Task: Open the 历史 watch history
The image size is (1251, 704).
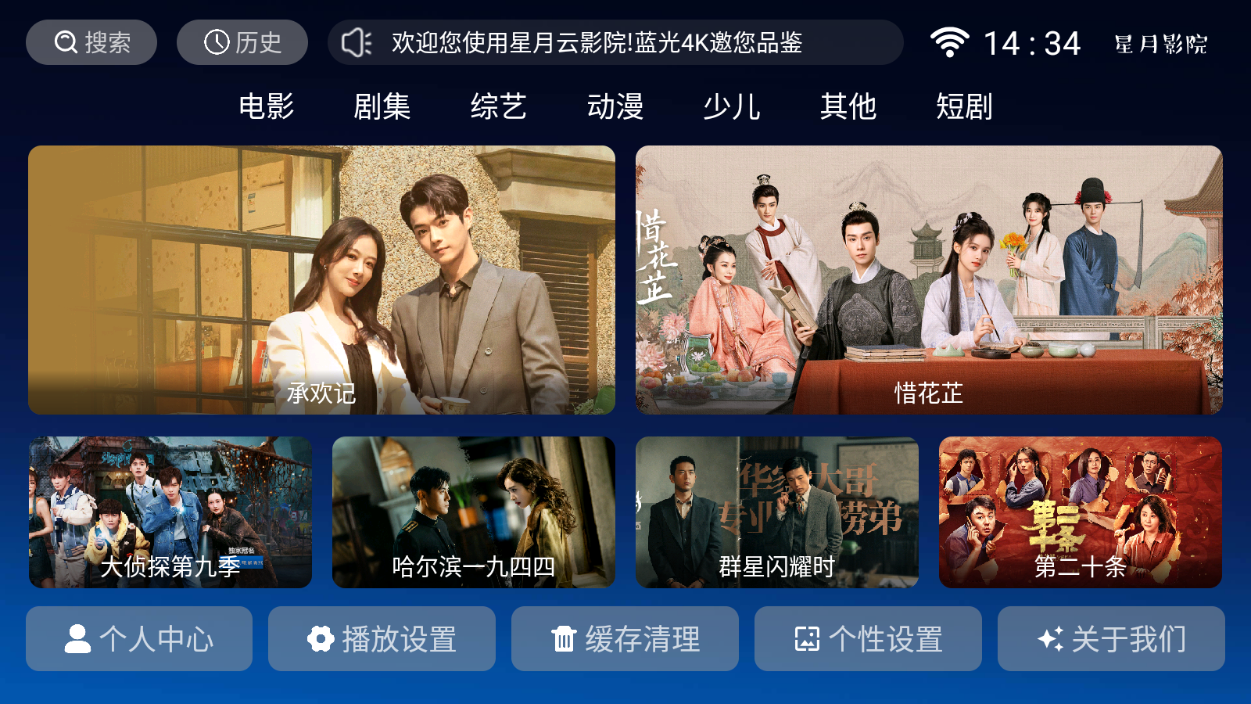Action: pos(242,43)
